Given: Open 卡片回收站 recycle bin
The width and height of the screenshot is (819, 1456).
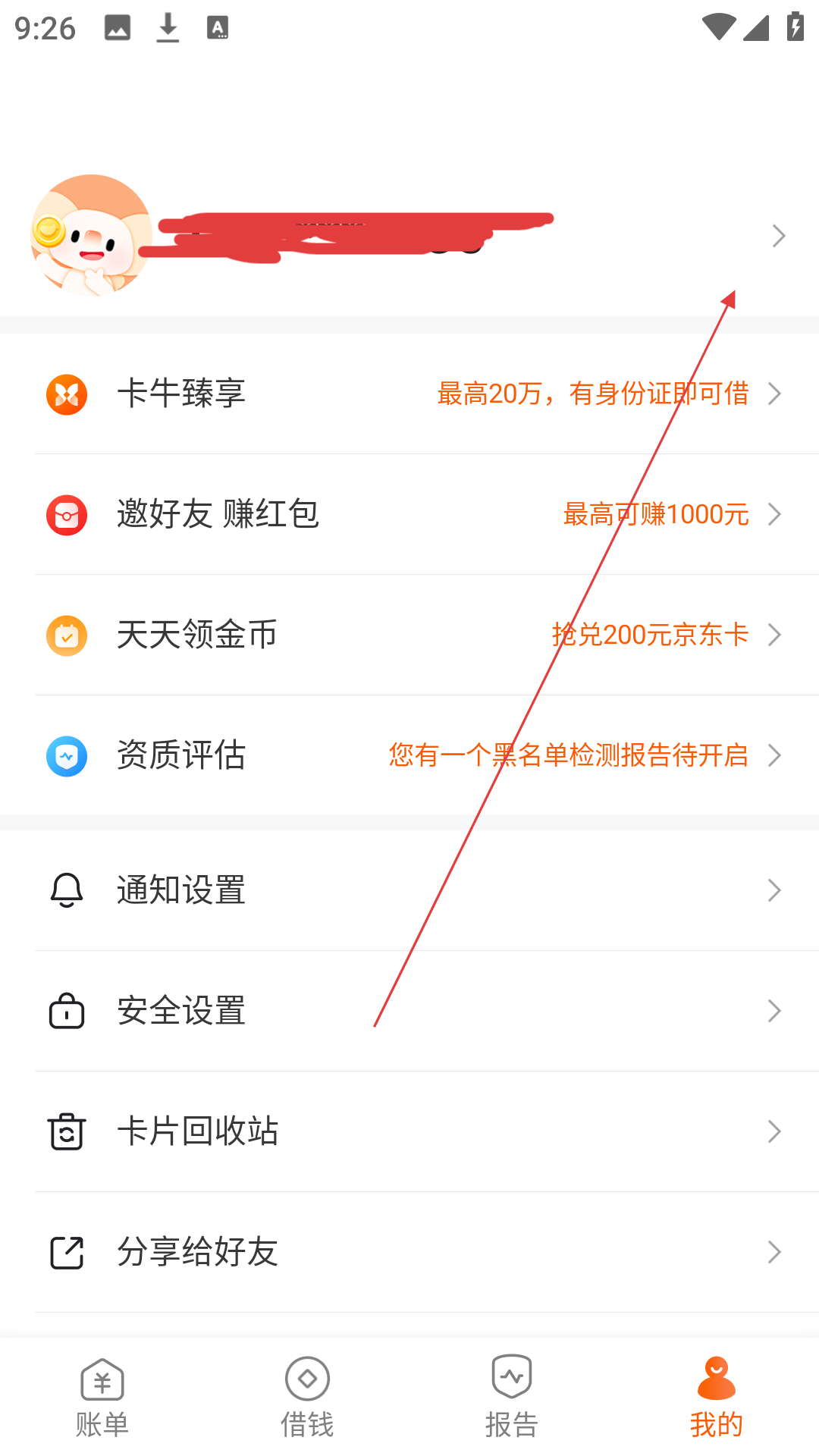Looking at the screenshot, I should [409, 1131].
